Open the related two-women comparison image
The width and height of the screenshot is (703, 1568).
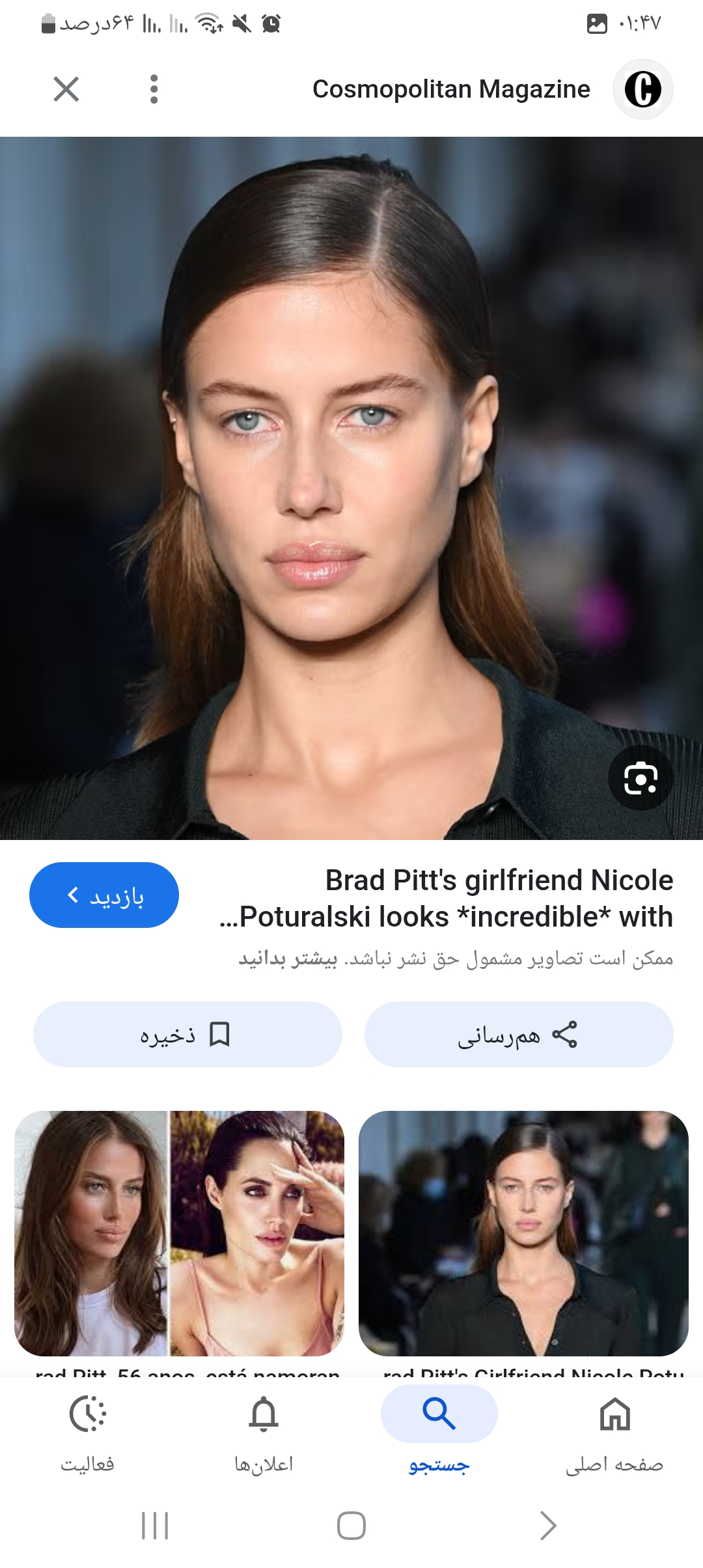(179, 1233)
